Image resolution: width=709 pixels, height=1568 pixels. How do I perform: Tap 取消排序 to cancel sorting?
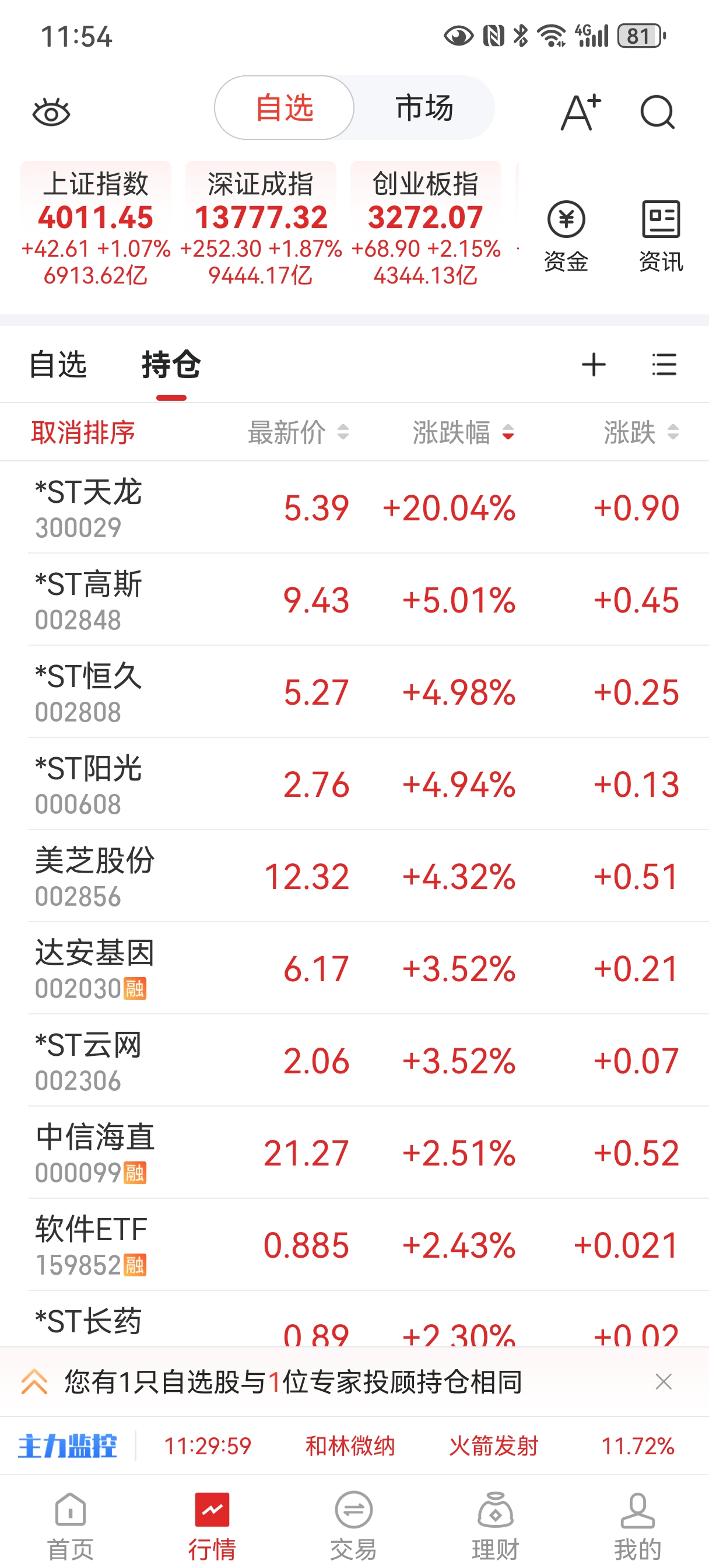click(x=83, y=433)
